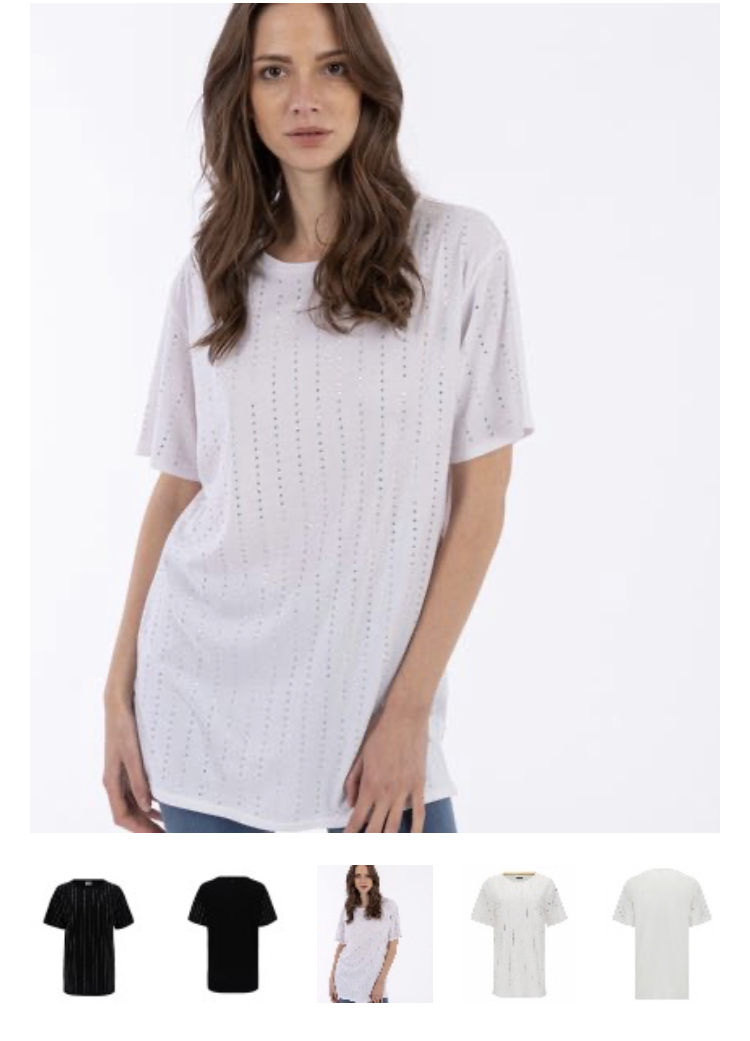Choose the thumbnail with the model wearing the shirt
750x1041 pixels.
375,933
